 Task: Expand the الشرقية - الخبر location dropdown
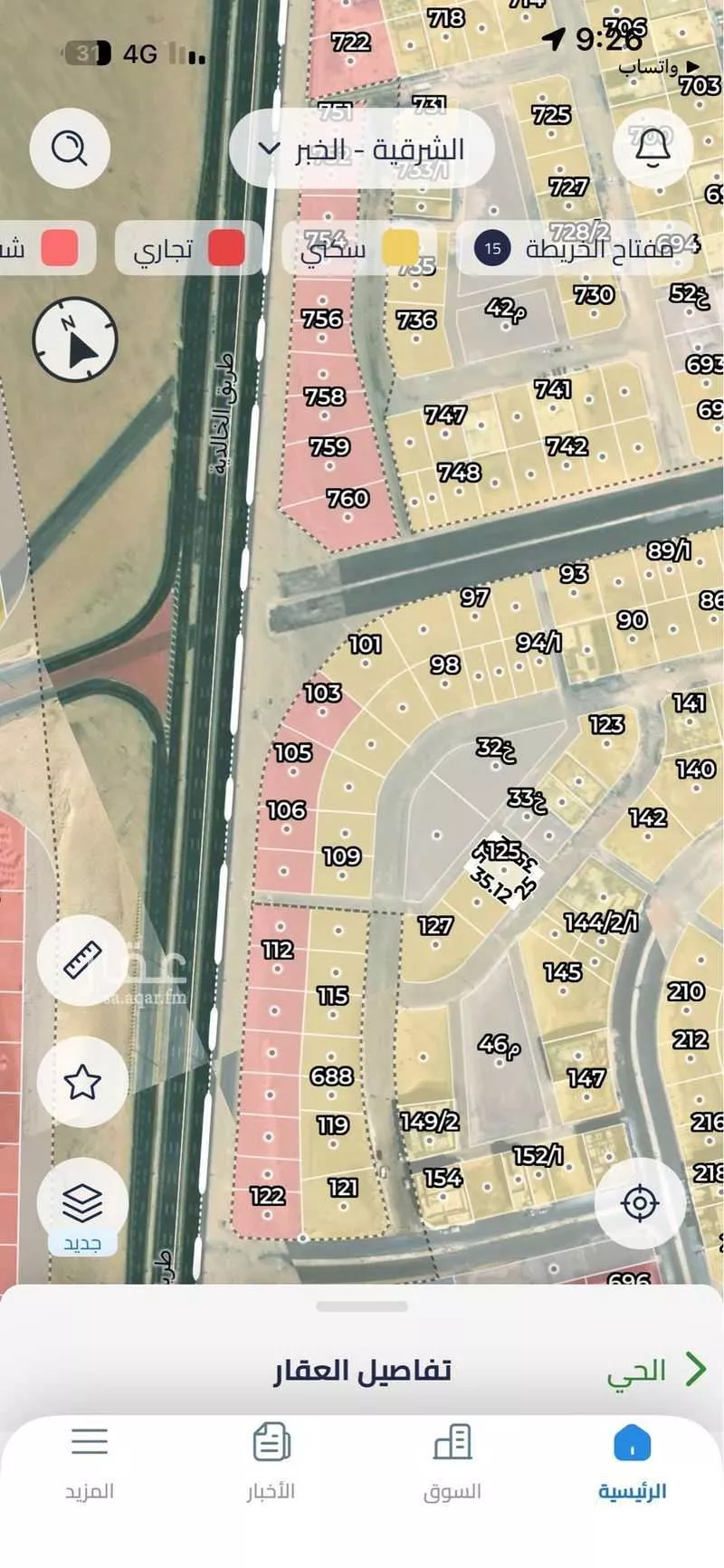pyautogui.click(x=361, y=149)
